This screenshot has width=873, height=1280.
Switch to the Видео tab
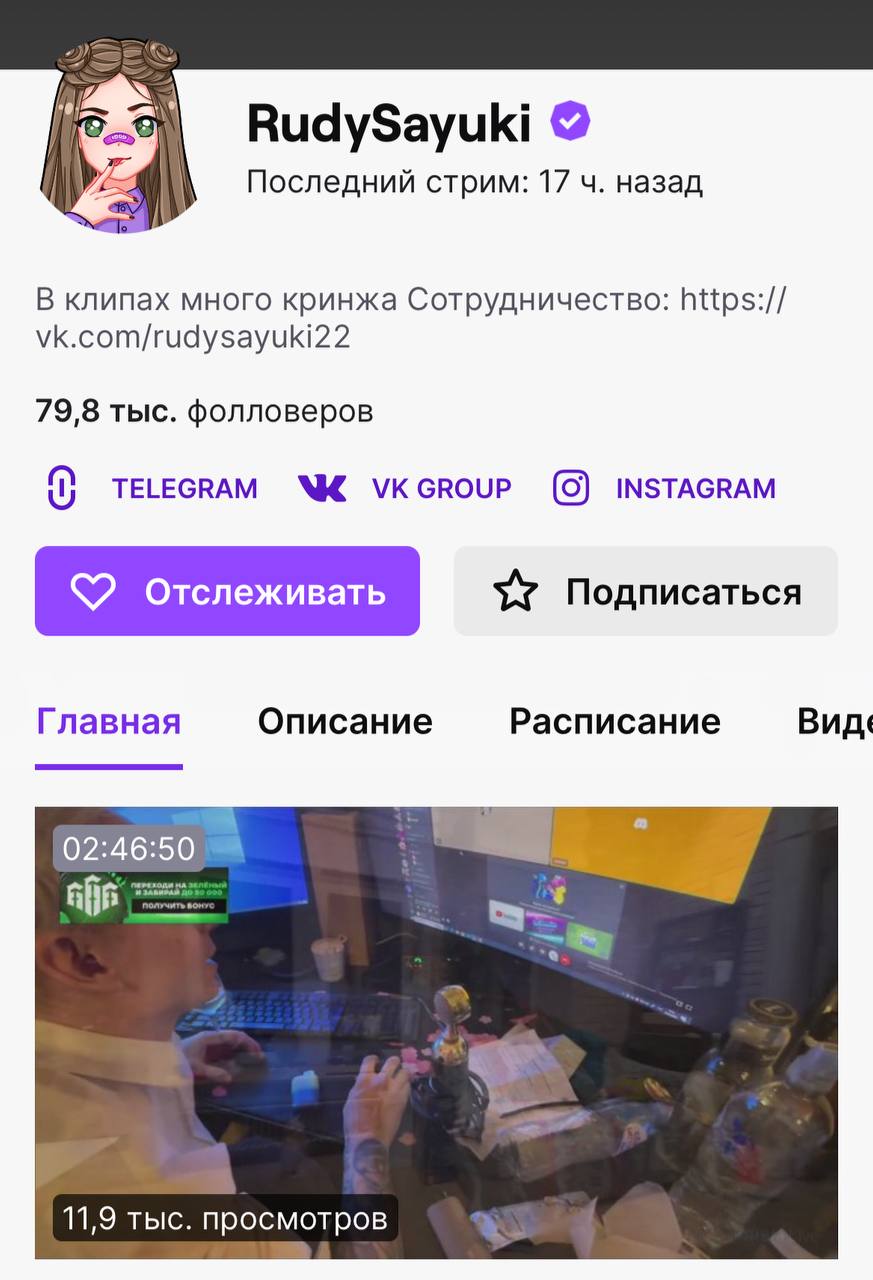(x=835, y=721)
